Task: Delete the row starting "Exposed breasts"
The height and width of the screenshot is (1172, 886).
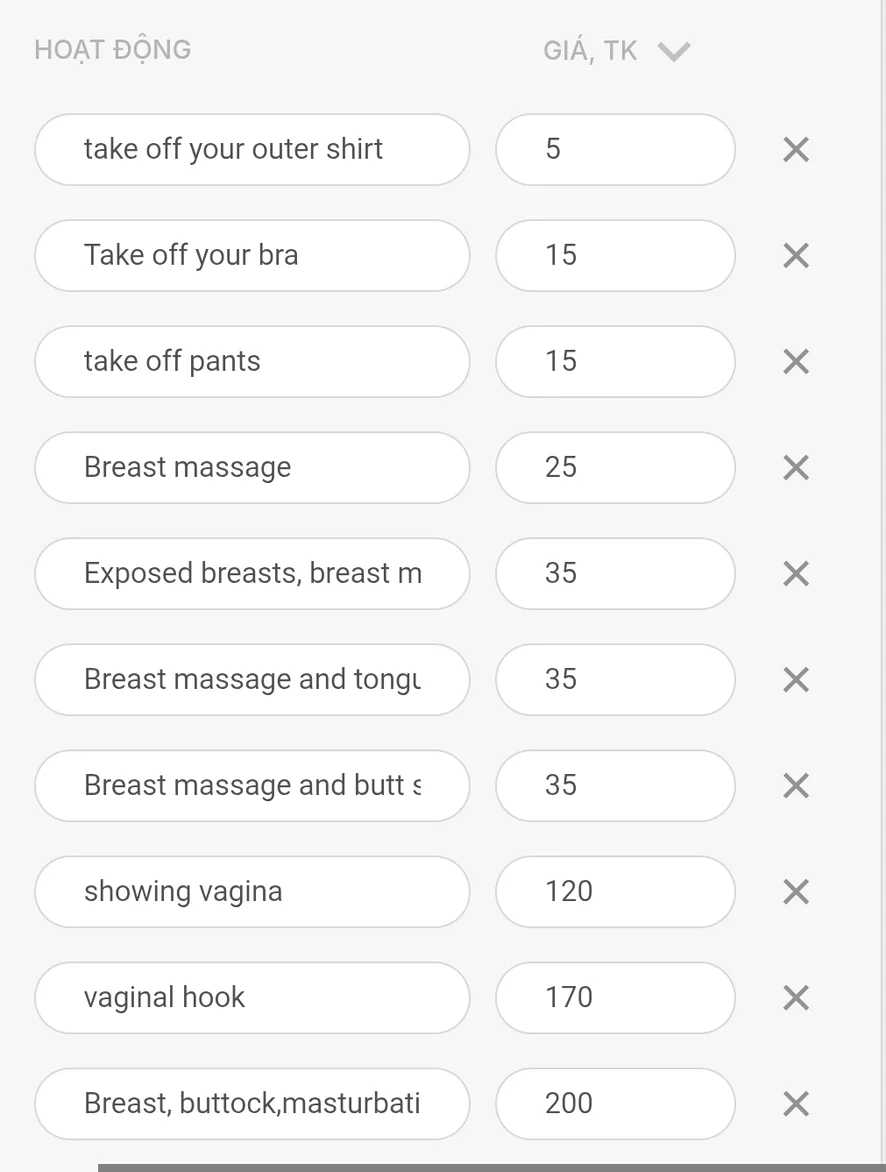Action: click(x=796, y=574)
